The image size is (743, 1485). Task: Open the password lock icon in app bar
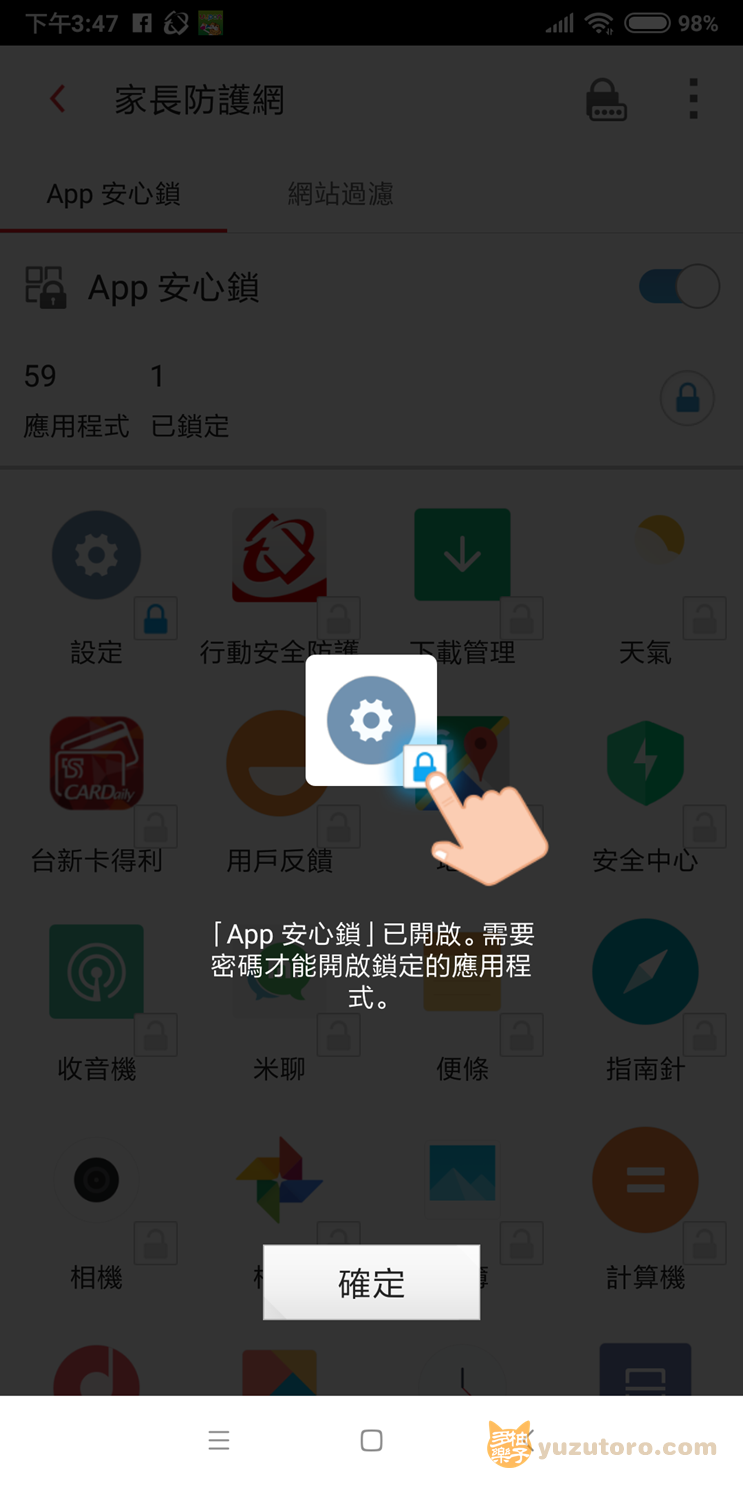click(x=606, y=100)
